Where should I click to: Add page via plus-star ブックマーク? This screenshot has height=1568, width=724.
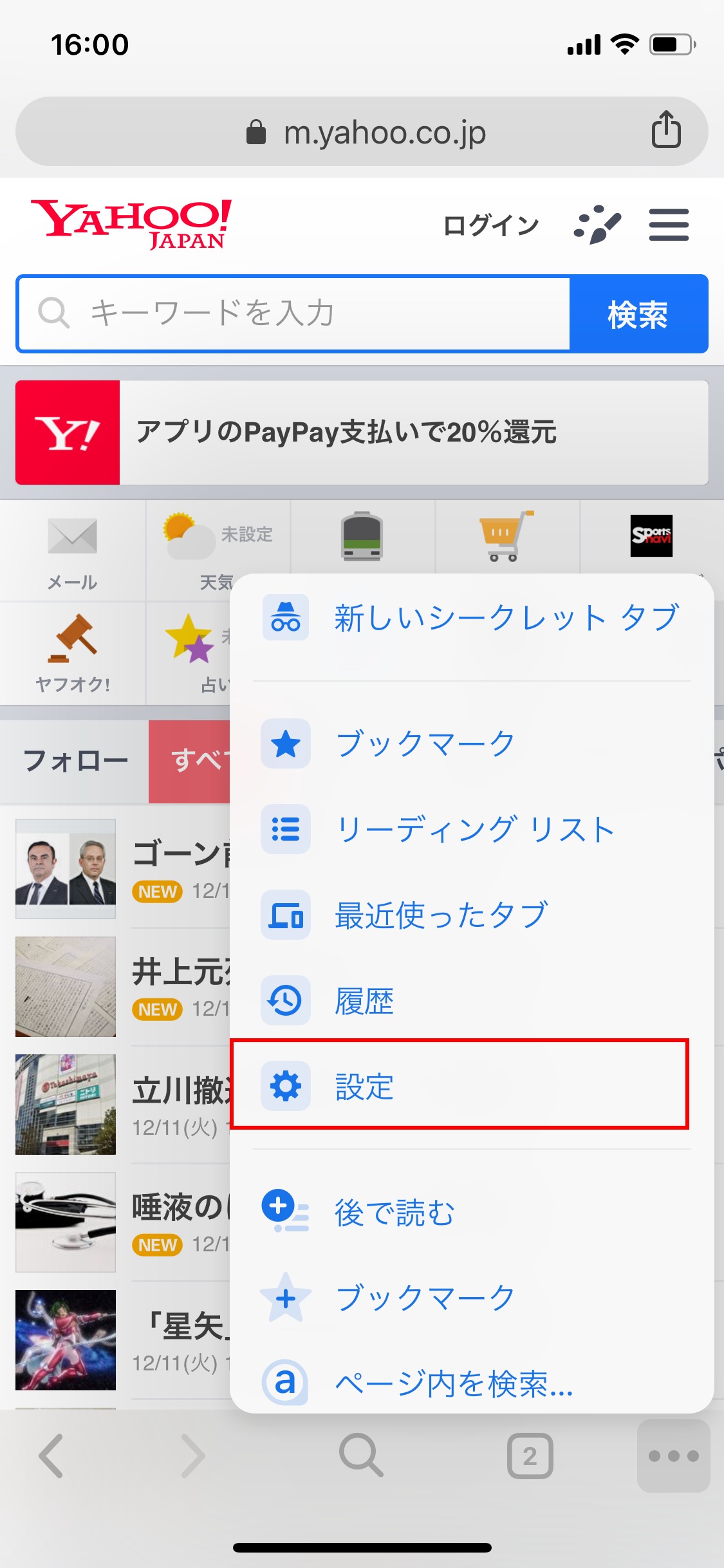[425, 1297]
